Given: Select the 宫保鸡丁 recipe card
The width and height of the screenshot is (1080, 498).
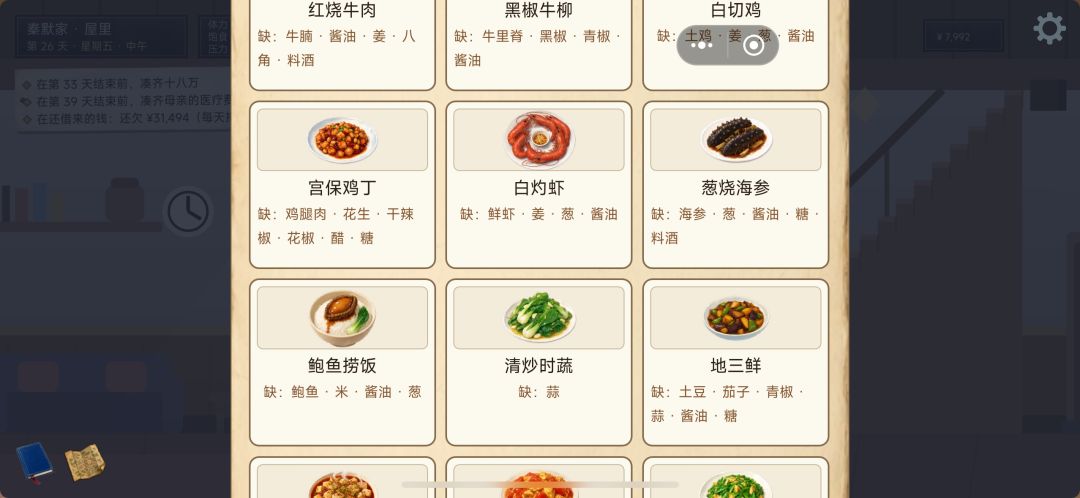Looking at the screenshot, I should point(342,185).
